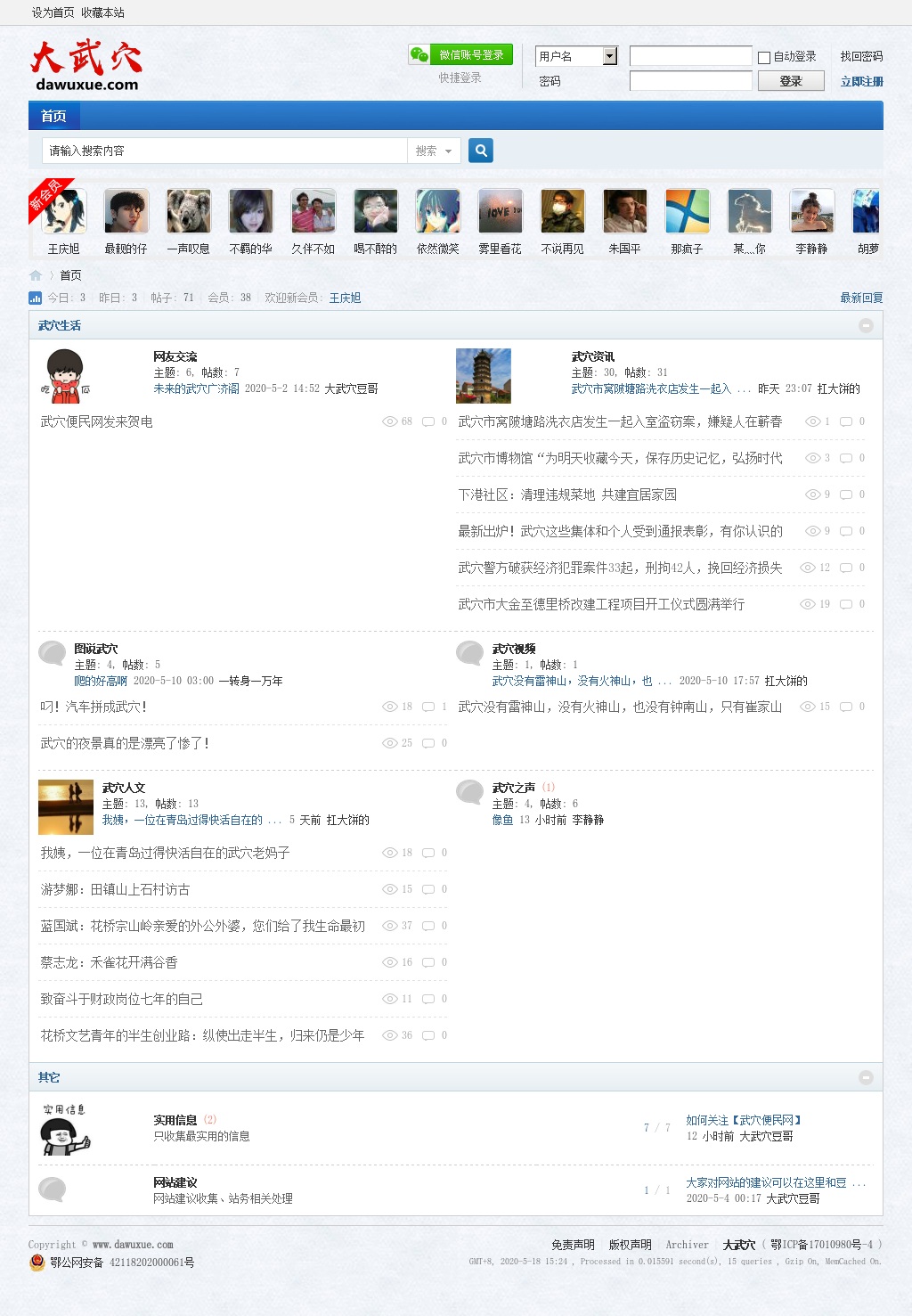Open new member 王庆旭's avatar

click(x=64, y=212)
